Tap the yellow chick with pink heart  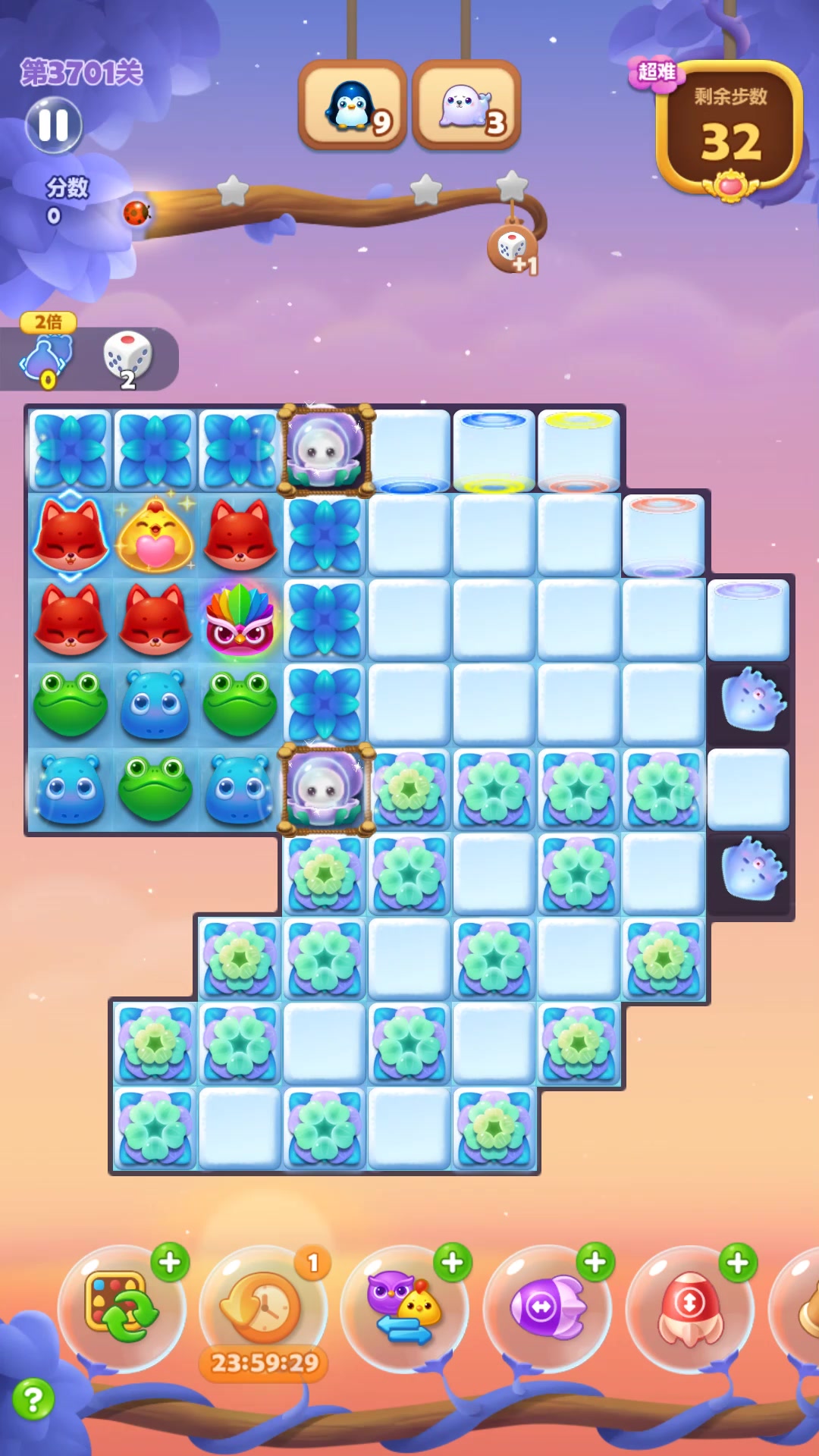pos(155,535)
